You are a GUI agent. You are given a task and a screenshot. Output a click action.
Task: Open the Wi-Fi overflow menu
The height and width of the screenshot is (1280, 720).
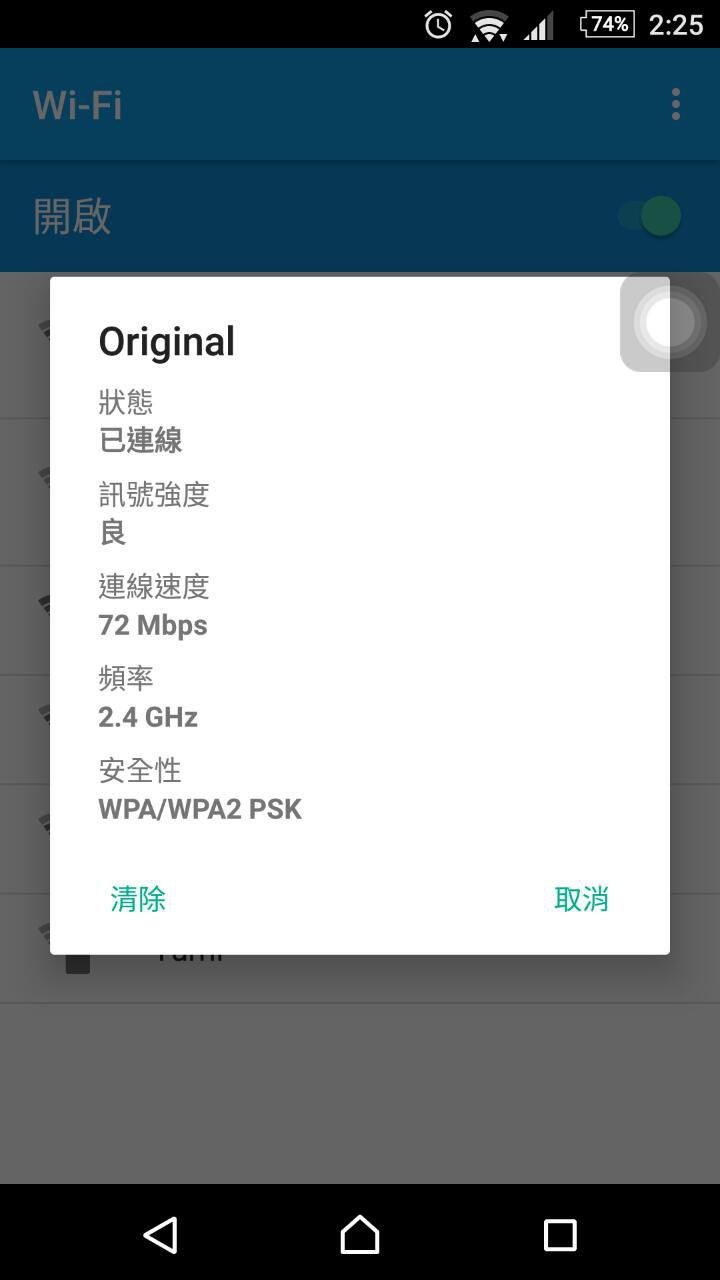676,104
